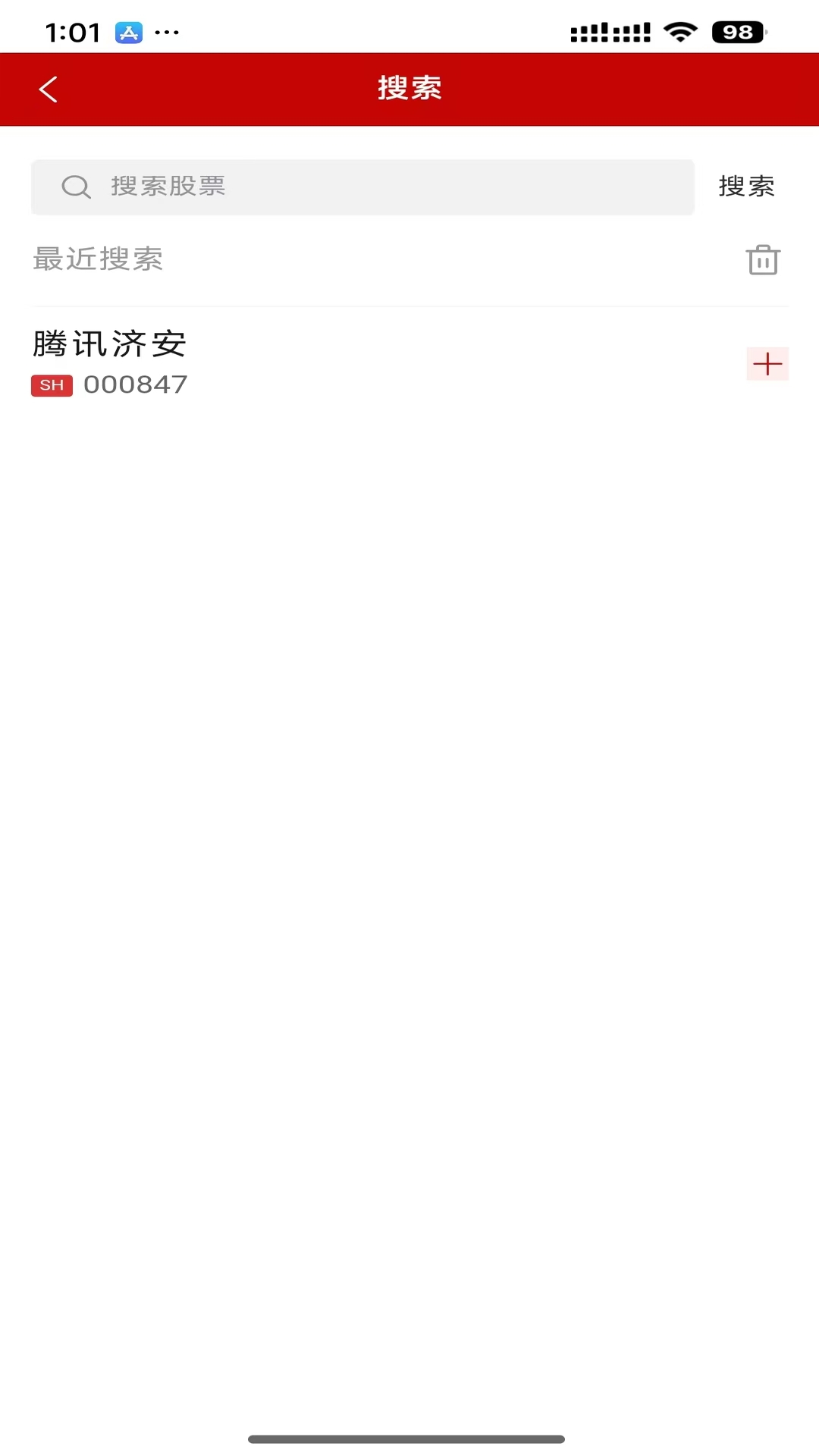Tap the Wi-Fi icon in status bar
Screen dimensions: 819x1456
(679, 30)
